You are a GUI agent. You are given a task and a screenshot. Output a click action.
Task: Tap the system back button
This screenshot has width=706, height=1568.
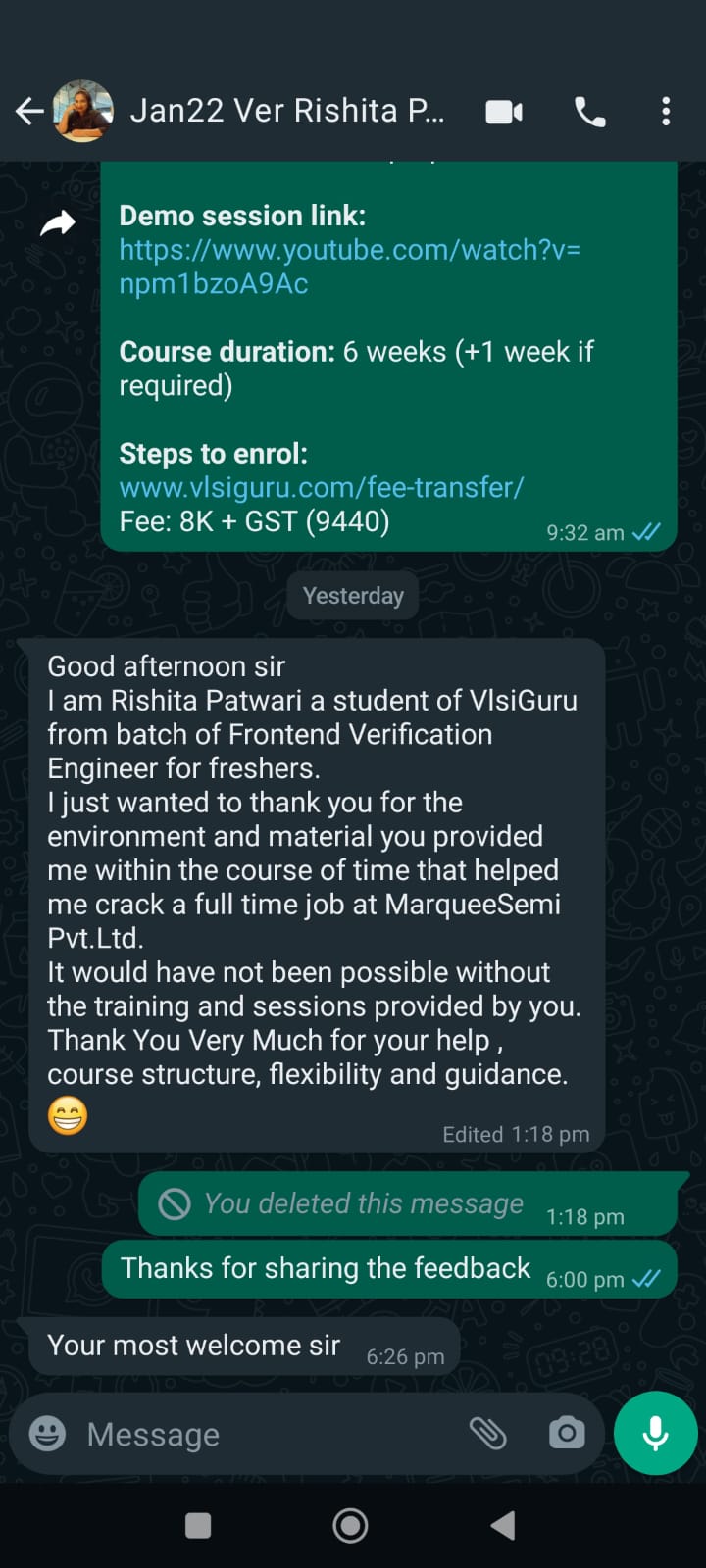coord(503,1525)
